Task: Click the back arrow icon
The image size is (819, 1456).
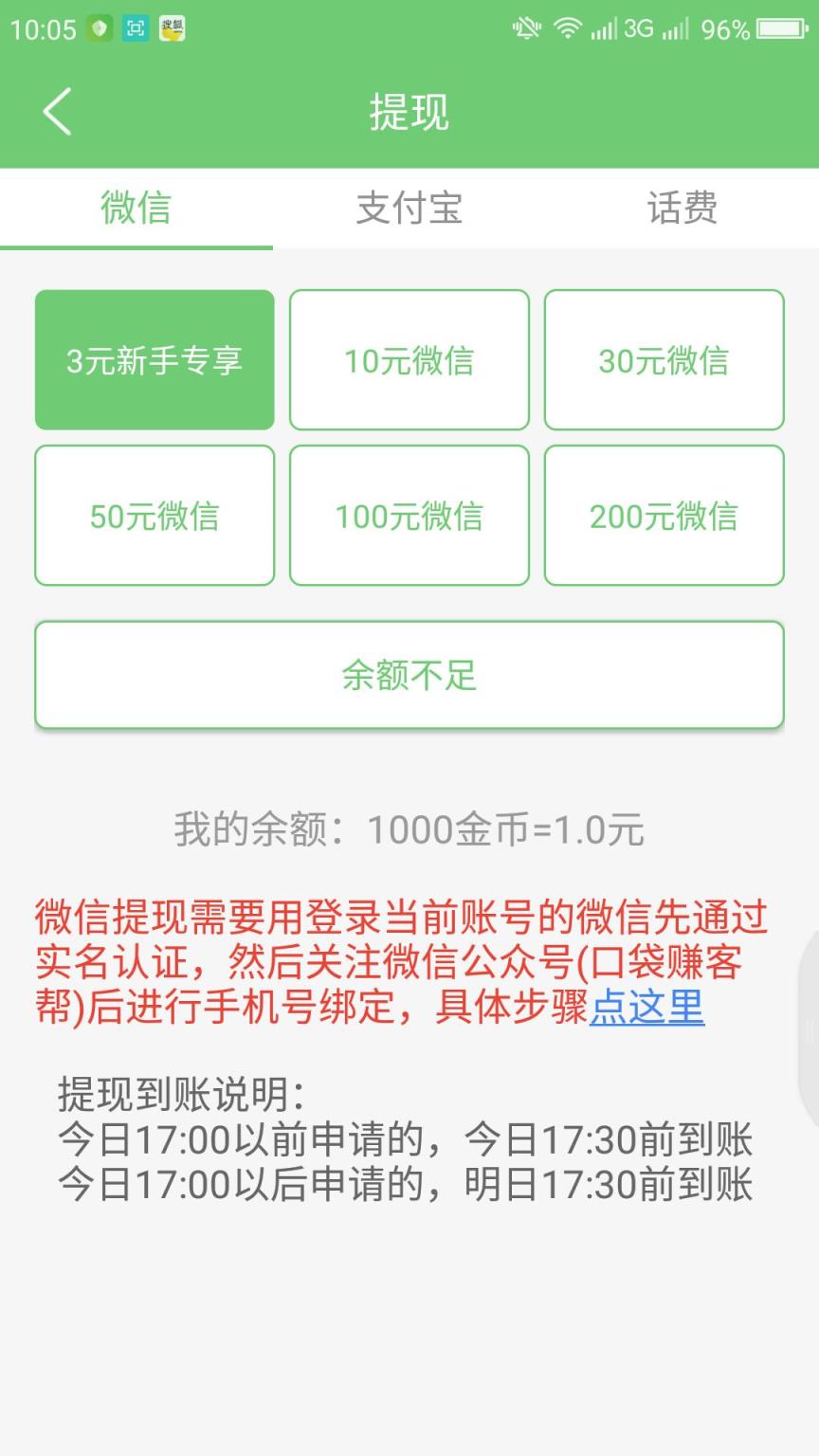Action: 55,111
